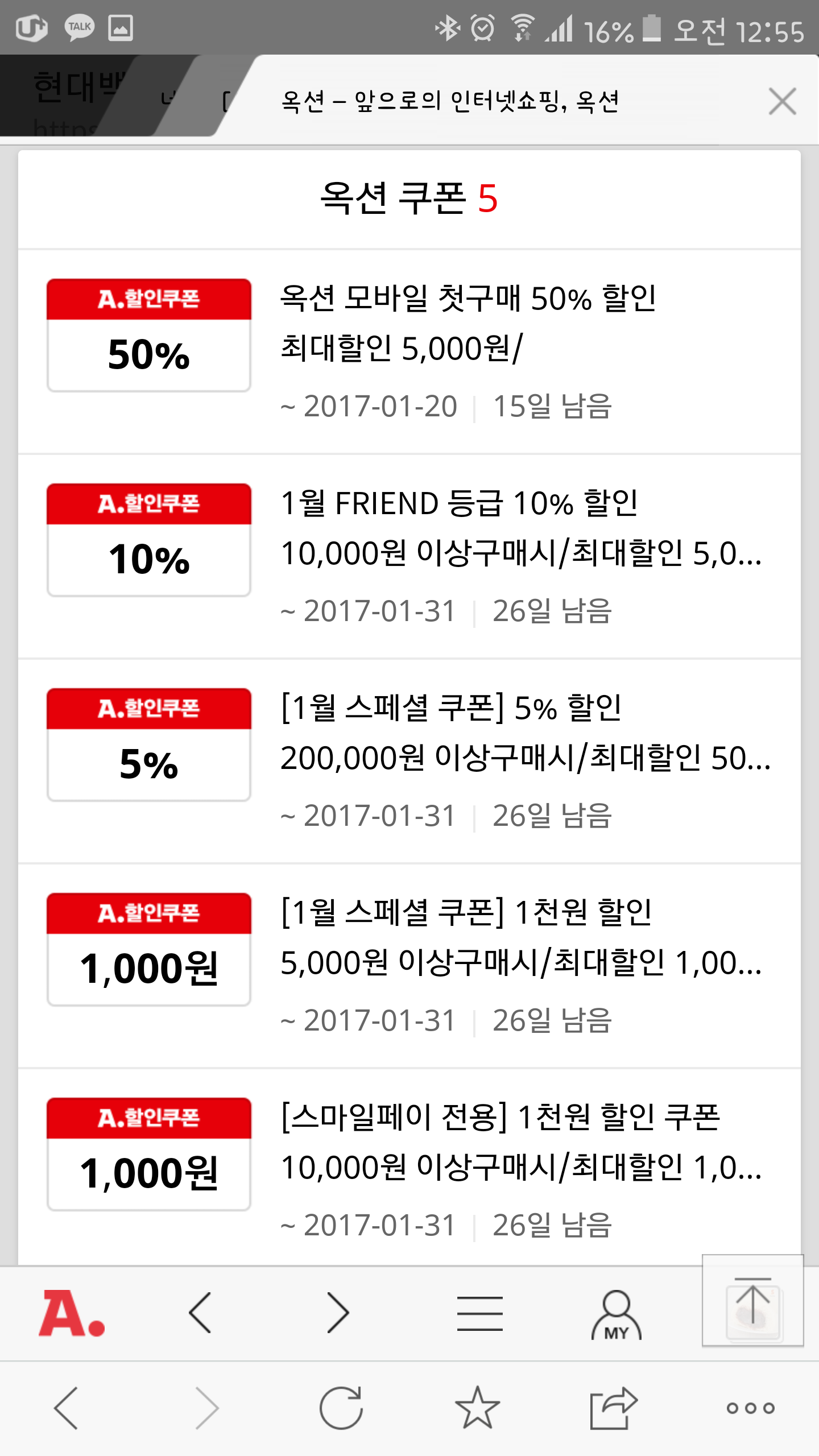
Task: Open the MY account page
Action: pyautogui.click(x=616, y=1315)
